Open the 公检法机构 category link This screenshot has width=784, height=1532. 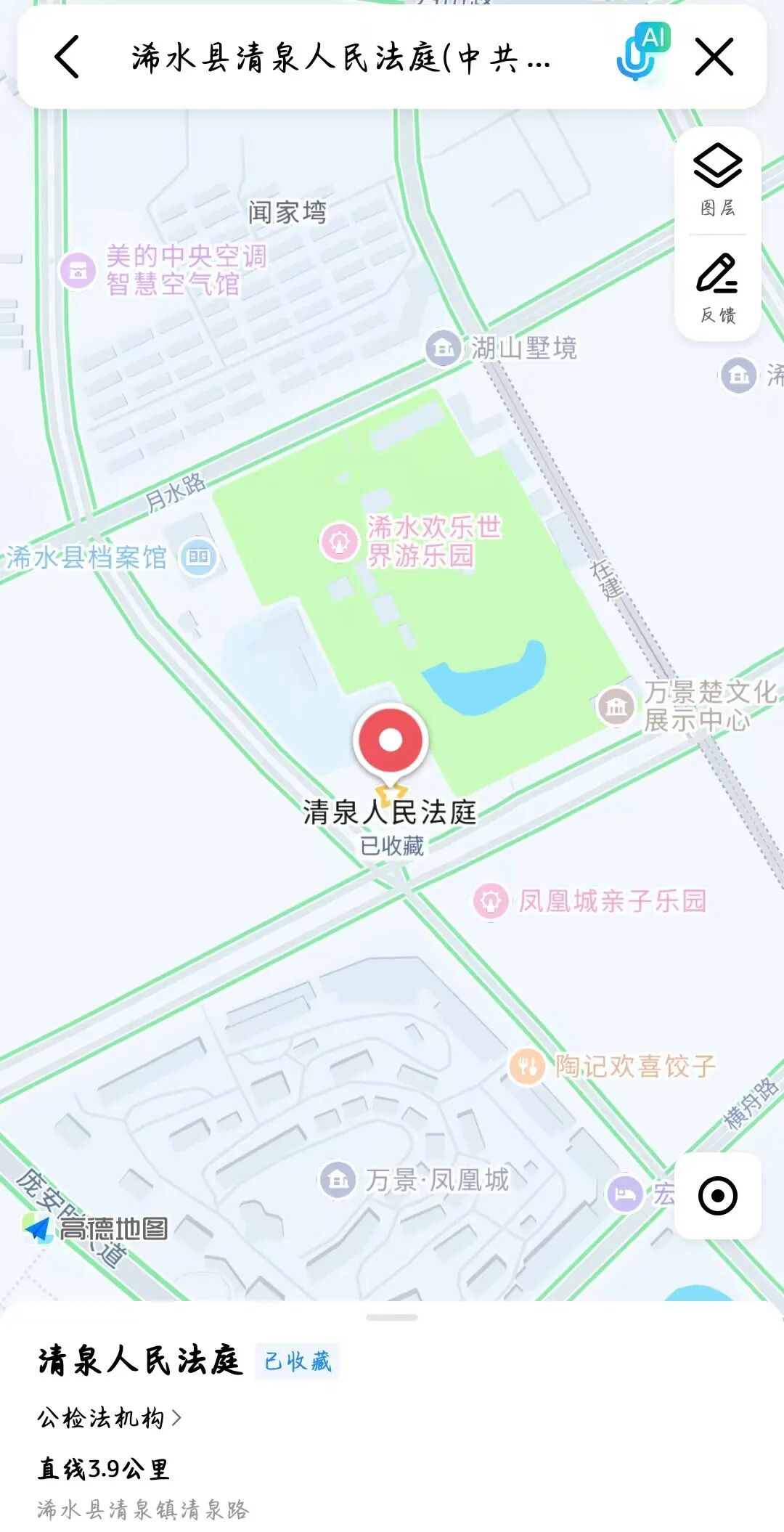[x=109, y=1417]
